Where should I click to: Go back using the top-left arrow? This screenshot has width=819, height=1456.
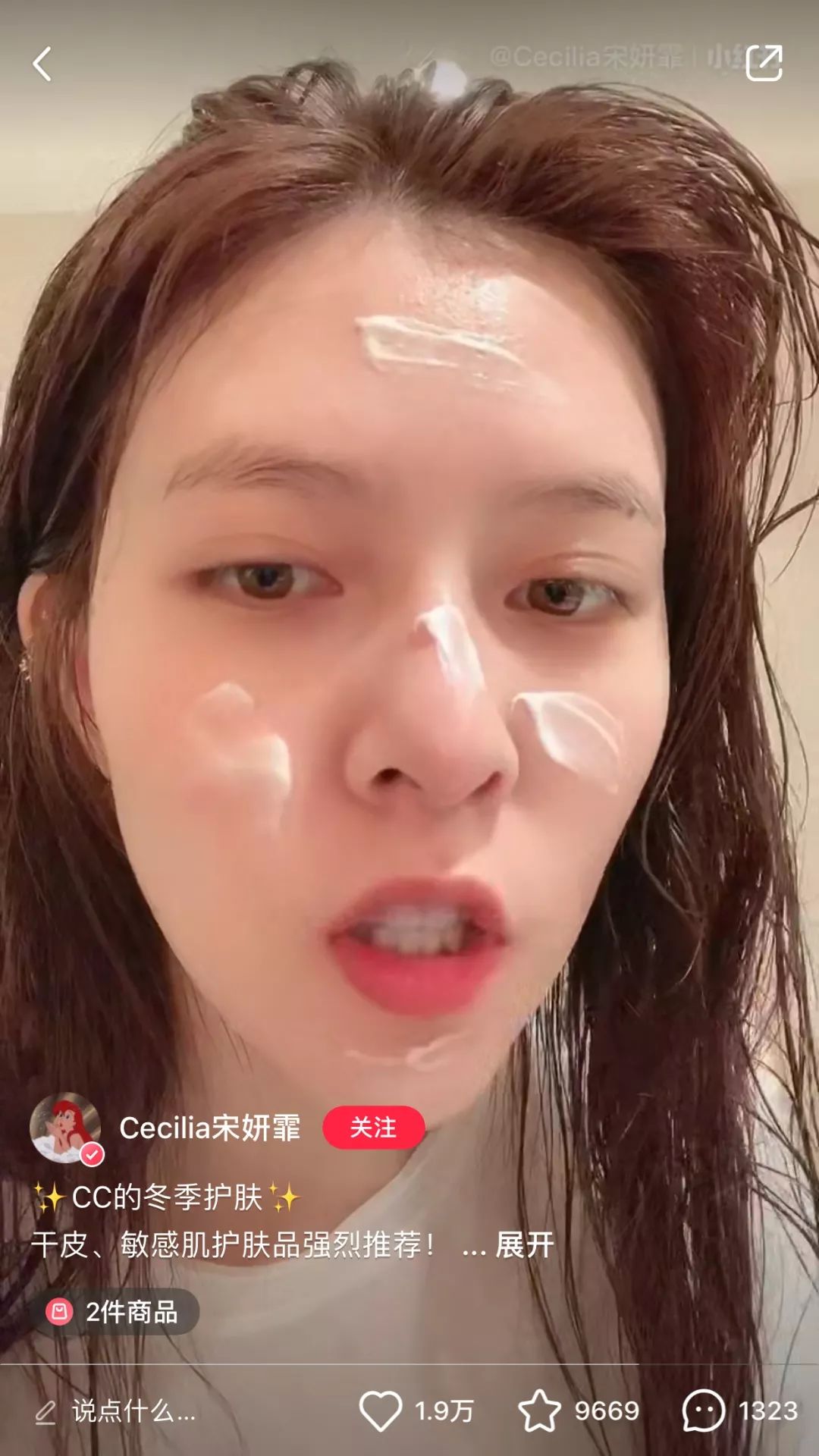tap(42, 64)
